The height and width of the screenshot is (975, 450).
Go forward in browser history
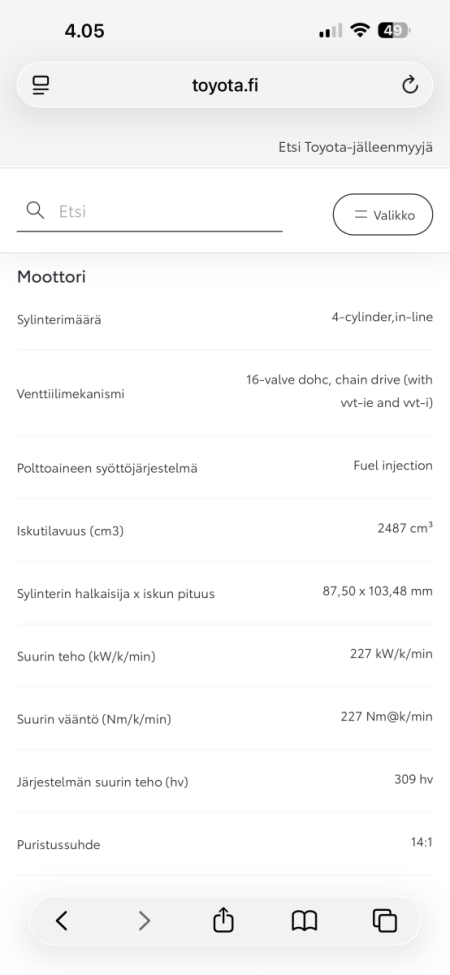[144, 920]
